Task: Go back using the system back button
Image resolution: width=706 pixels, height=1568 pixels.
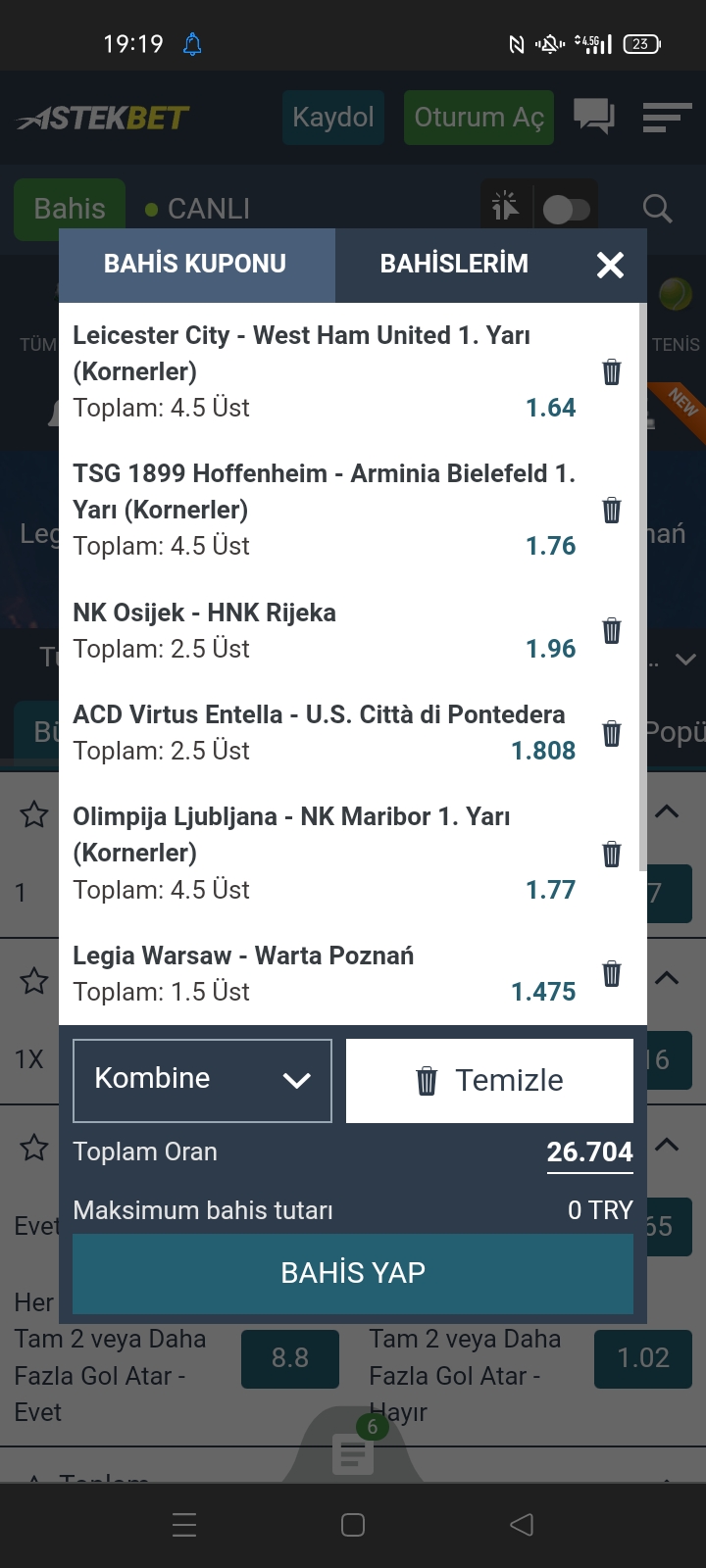Action: tap(522, 1524)
